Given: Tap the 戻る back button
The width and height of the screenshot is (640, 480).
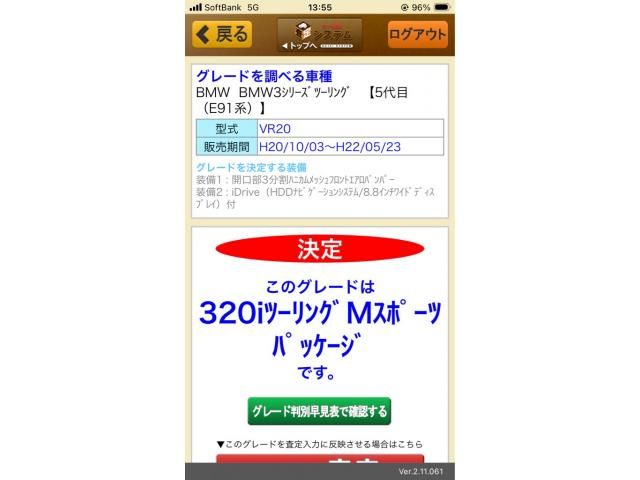Looking at the screenshot, I should (x=222, y=34).
